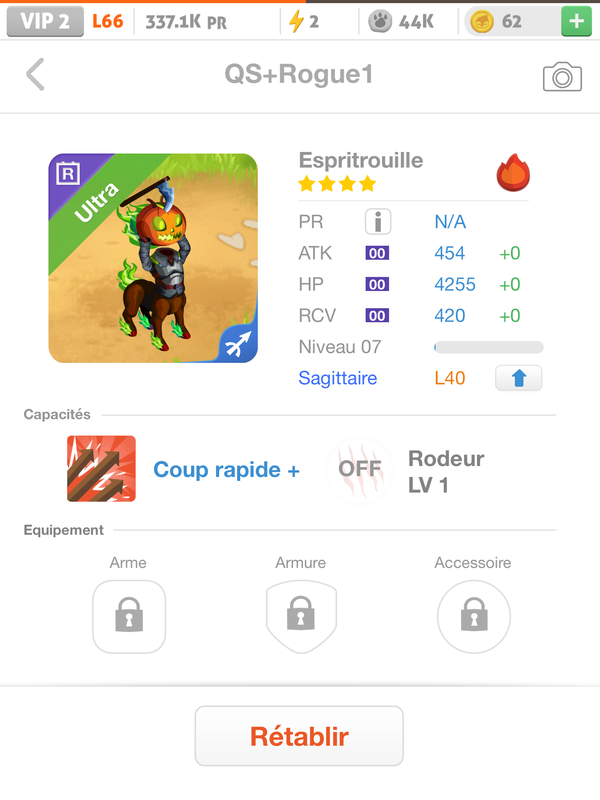
Task: Tap the Sagittaire class link
Action: pyautogui.click(x=338, y=379)
